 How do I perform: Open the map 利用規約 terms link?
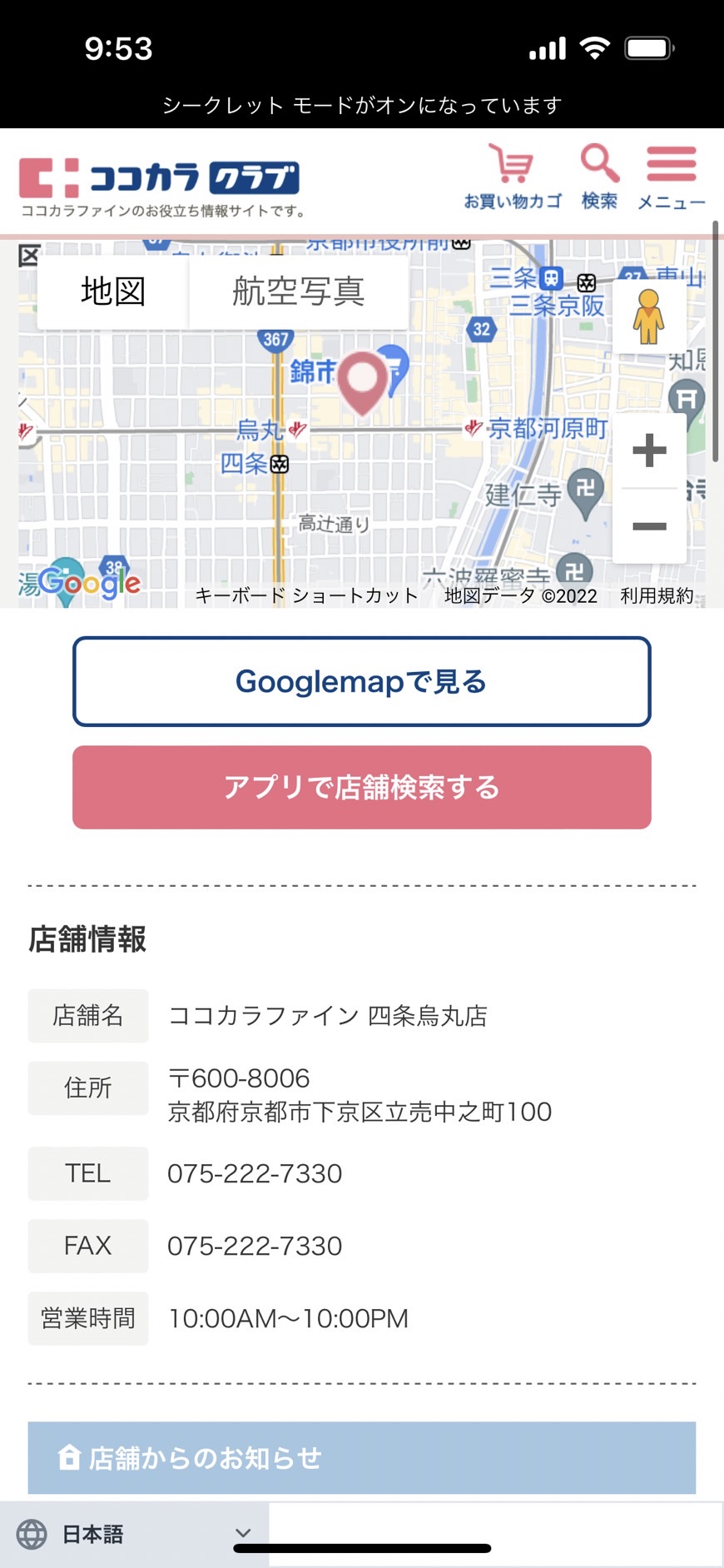pos(657,595)
